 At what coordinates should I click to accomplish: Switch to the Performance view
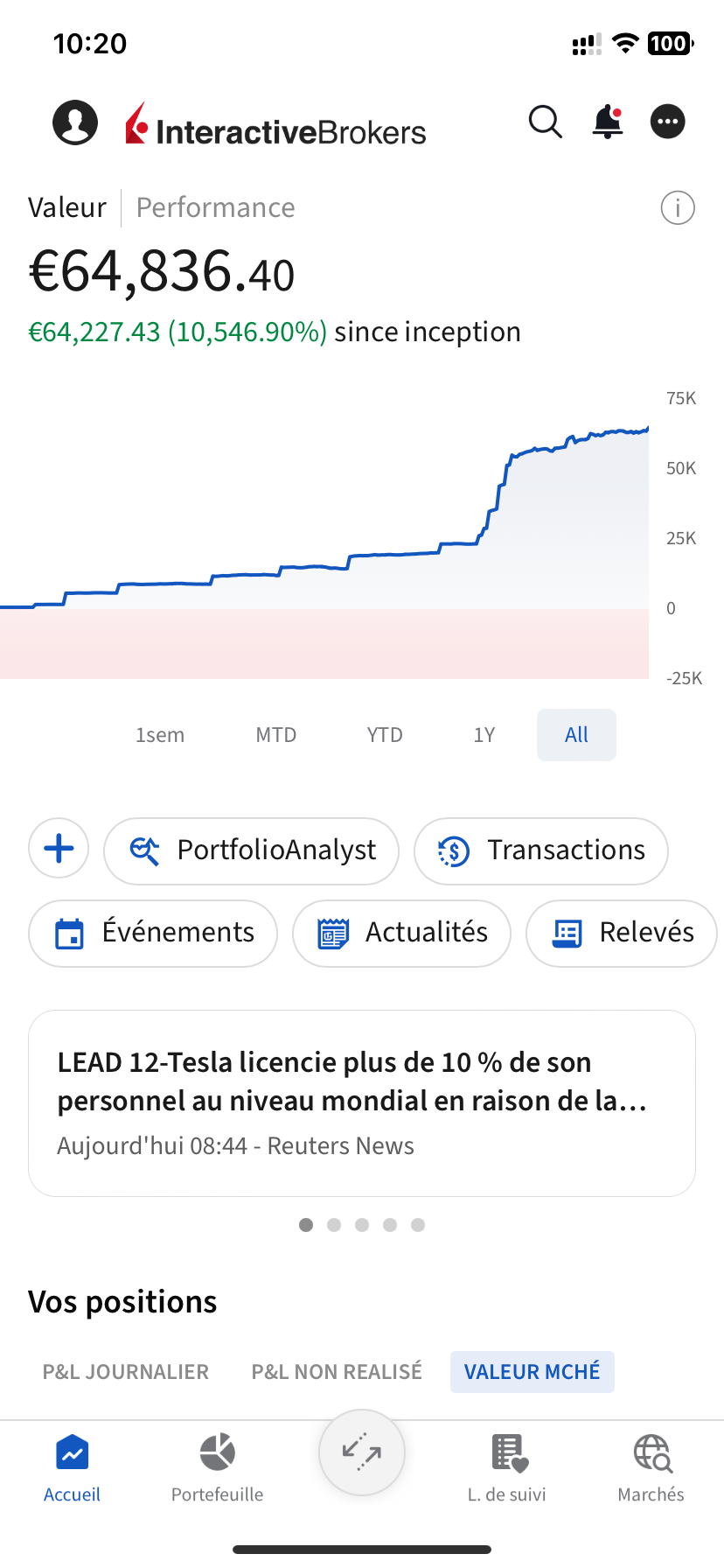click(x=216, y=207)
